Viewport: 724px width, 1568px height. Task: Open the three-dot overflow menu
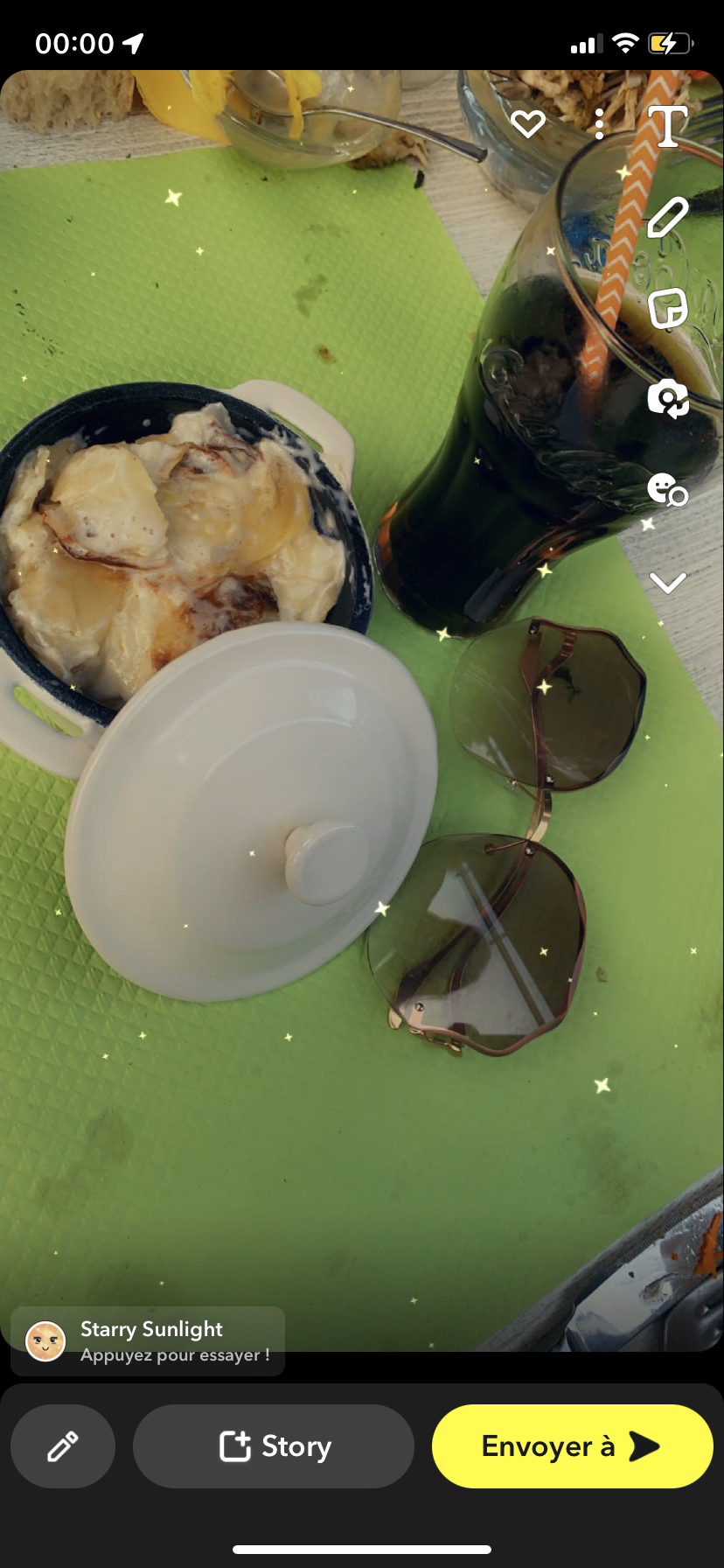[599, 124]
